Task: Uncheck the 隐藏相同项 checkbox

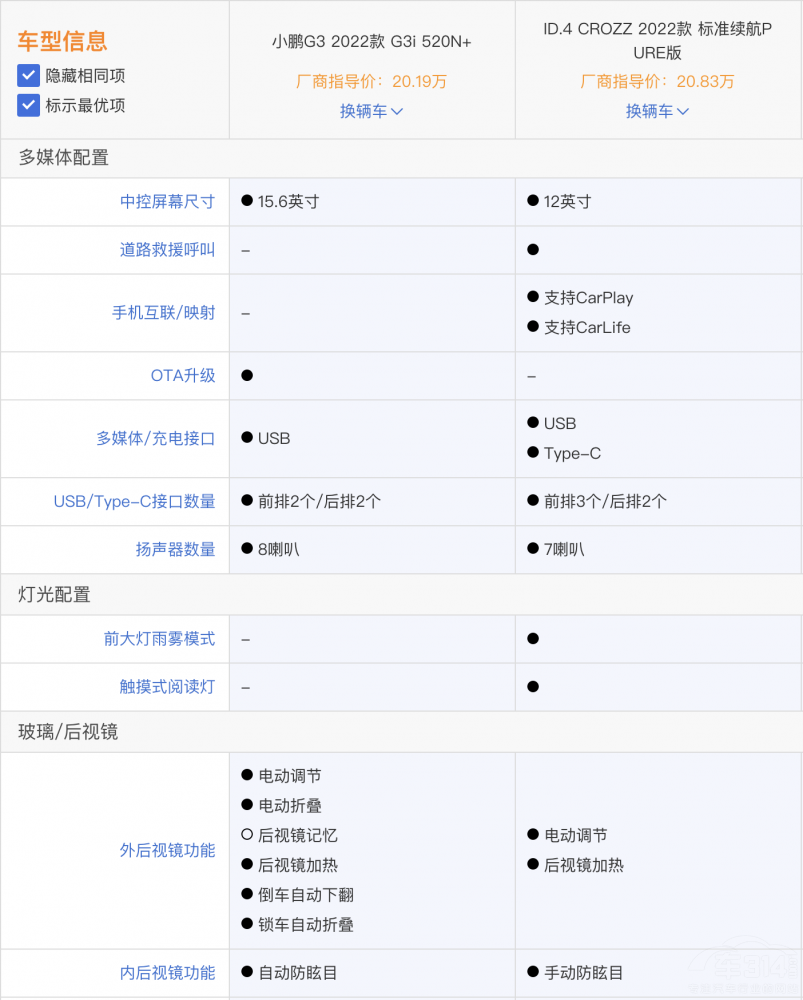Action: coord(28,75)
